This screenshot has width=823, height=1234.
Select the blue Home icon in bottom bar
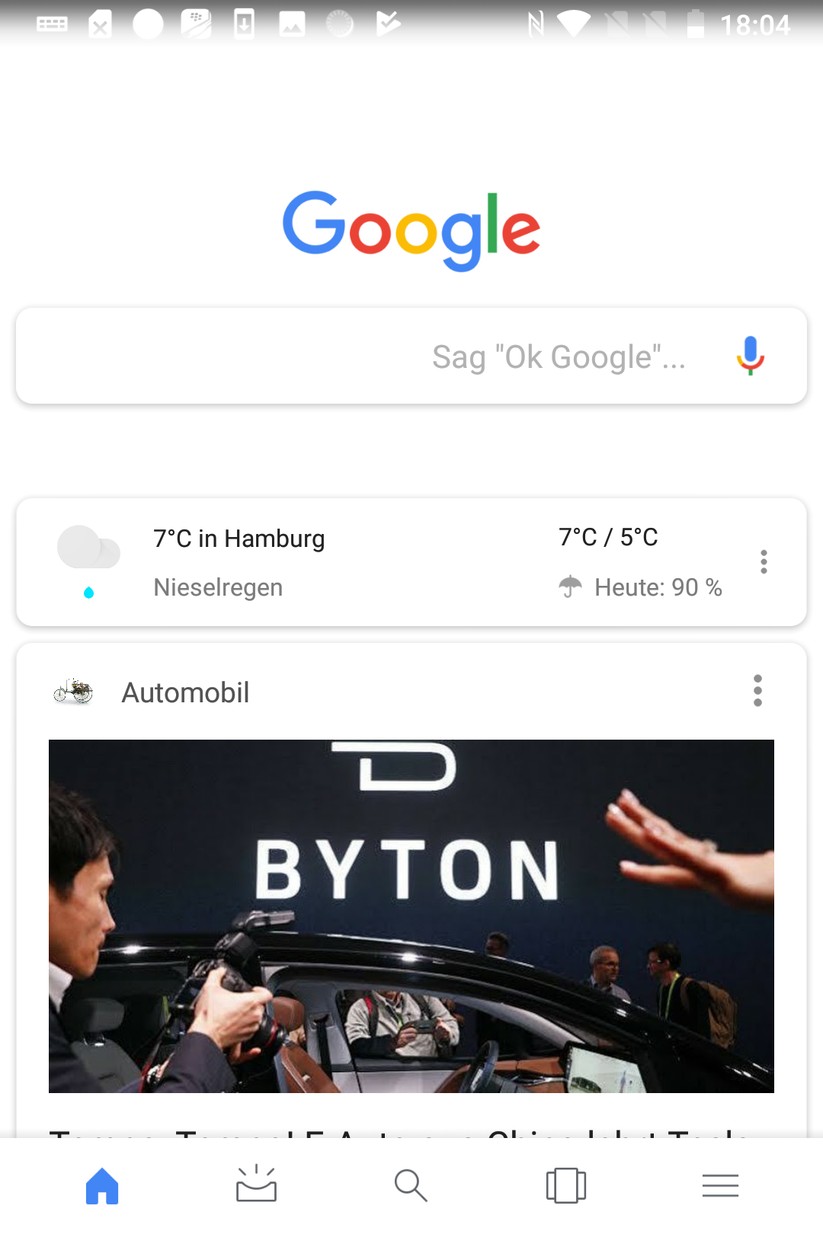pos(101,1185)
